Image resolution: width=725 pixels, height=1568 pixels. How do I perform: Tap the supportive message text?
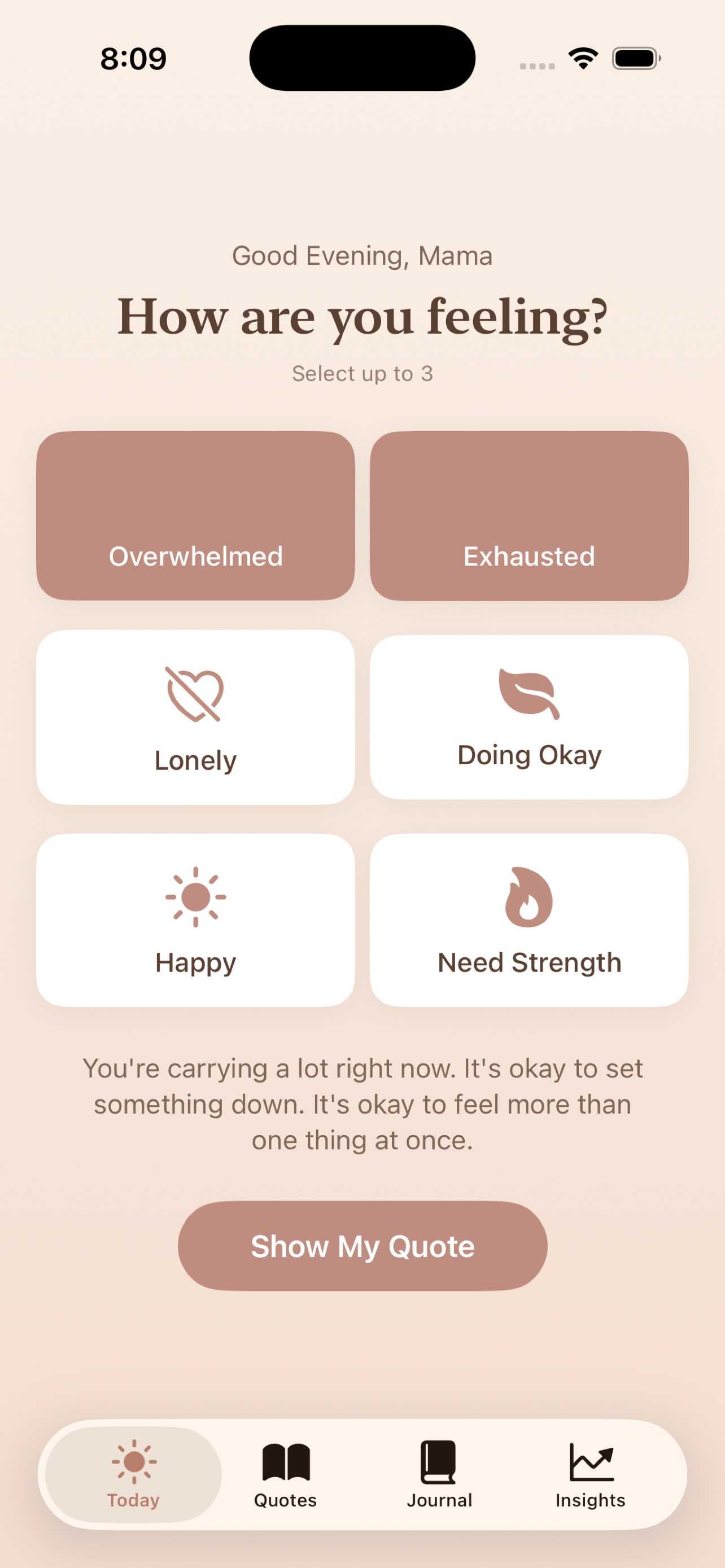[x=362, y=1103]
